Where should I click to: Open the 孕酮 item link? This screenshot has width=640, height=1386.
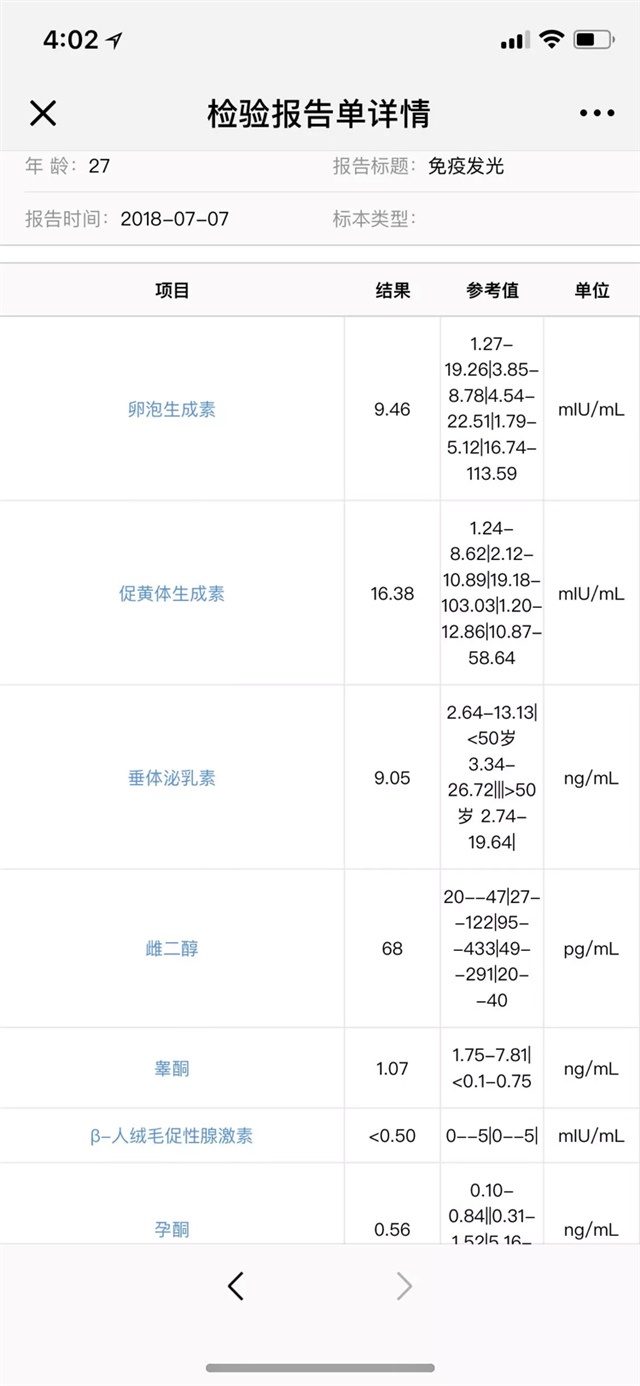[x=172, y=1229]
